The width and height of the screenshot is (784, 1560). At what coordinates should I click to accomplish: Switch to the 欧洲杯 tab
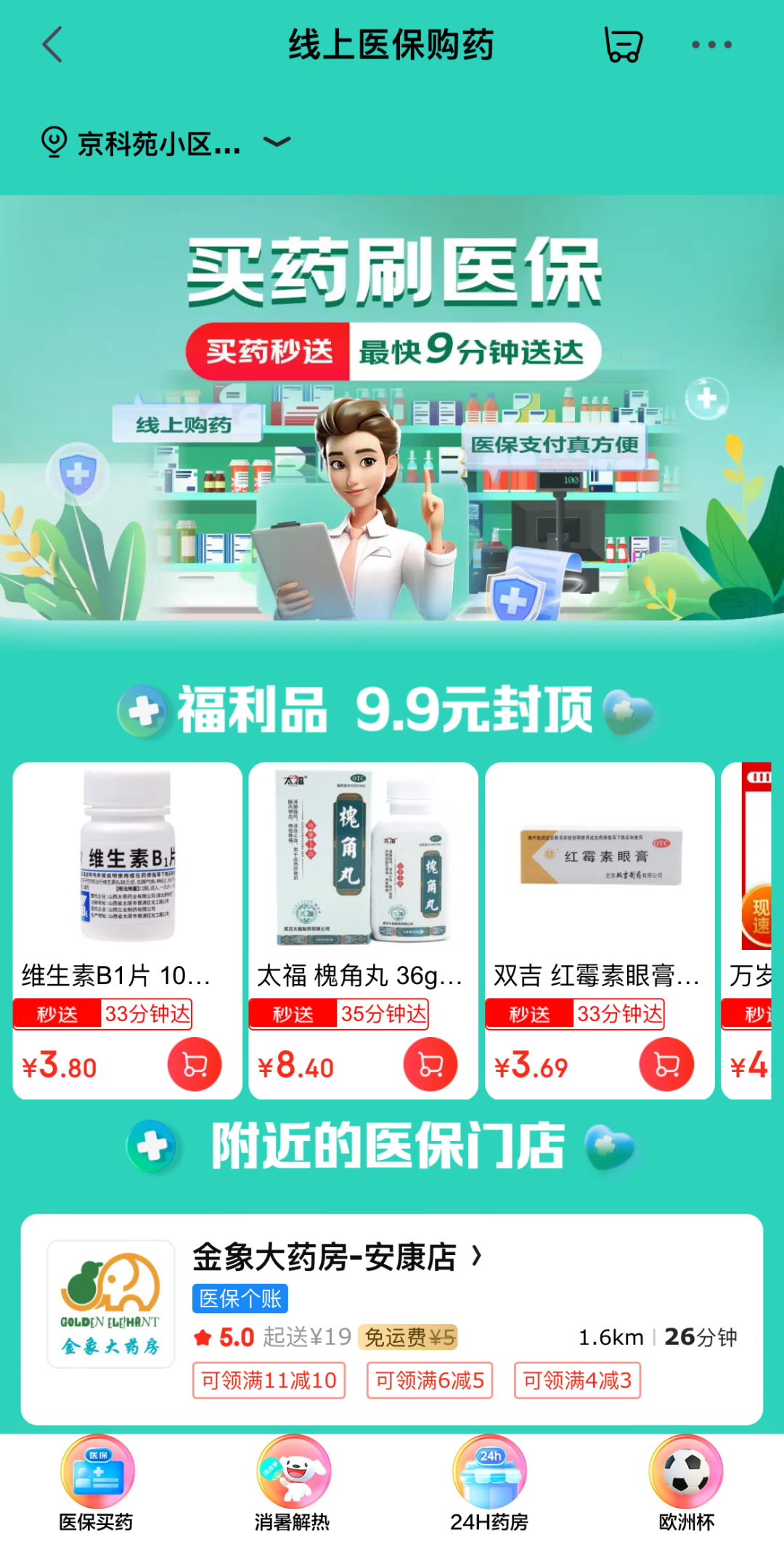tap(686, 1483)
